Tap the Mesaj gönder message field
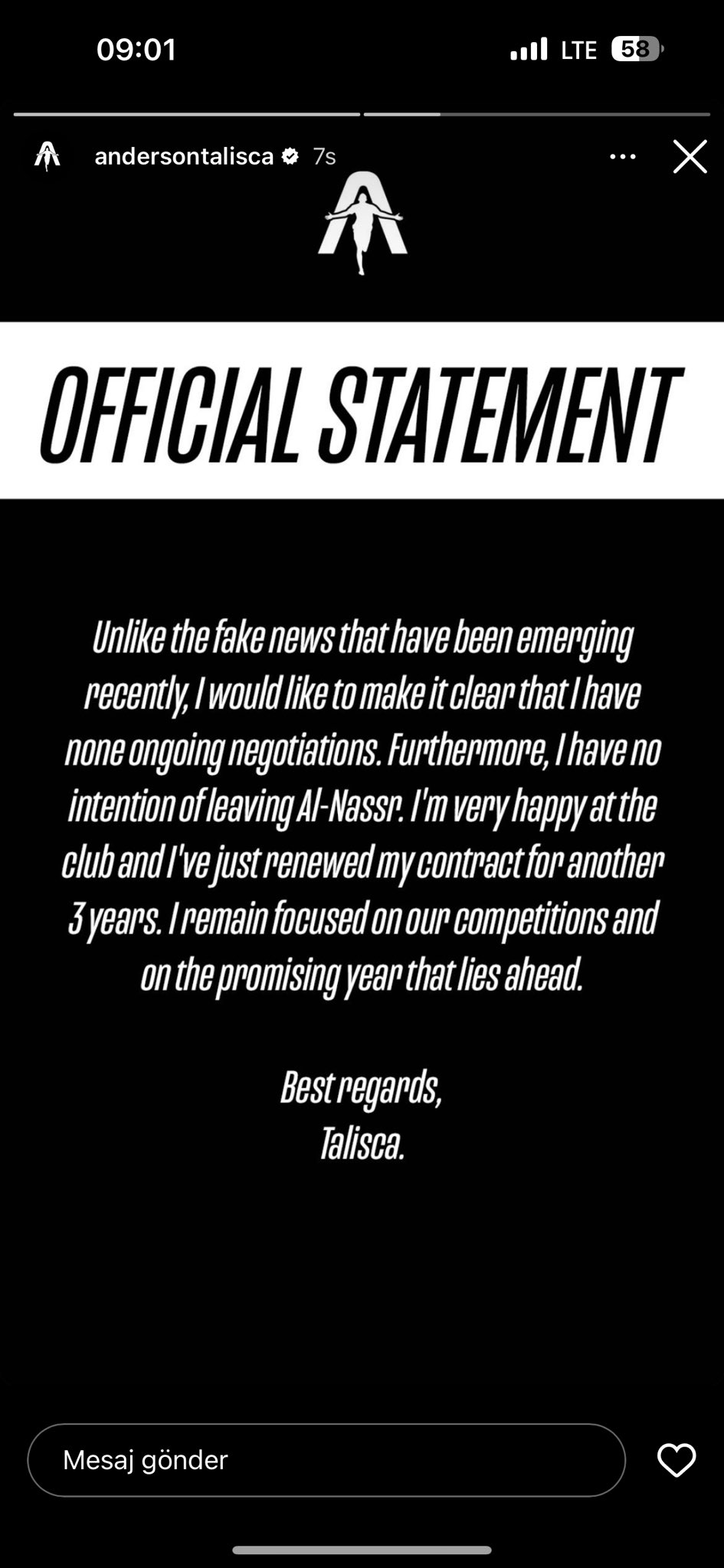Image resolution: width=724 pixels, height=1568 pixels. [x=326, y=1460]
